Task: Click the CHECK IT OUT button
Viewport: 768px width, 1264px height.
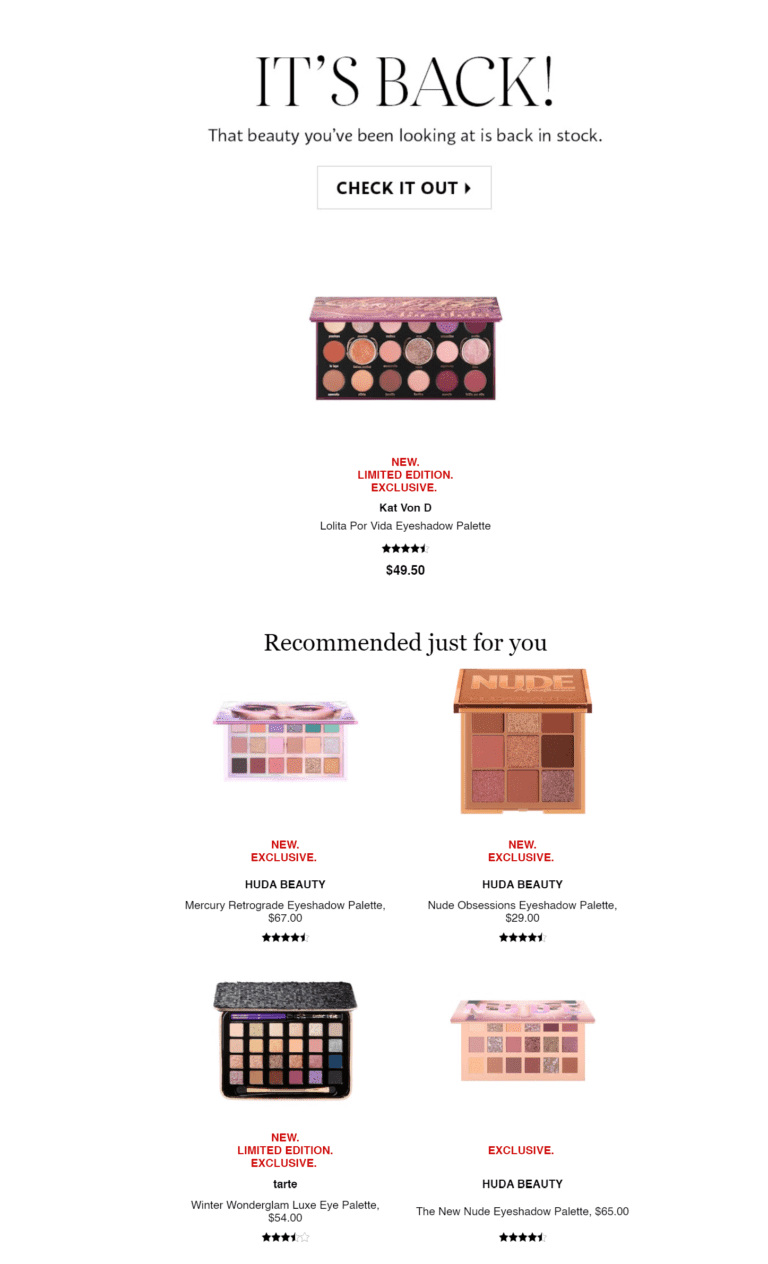Action: [x=404, y=187]
